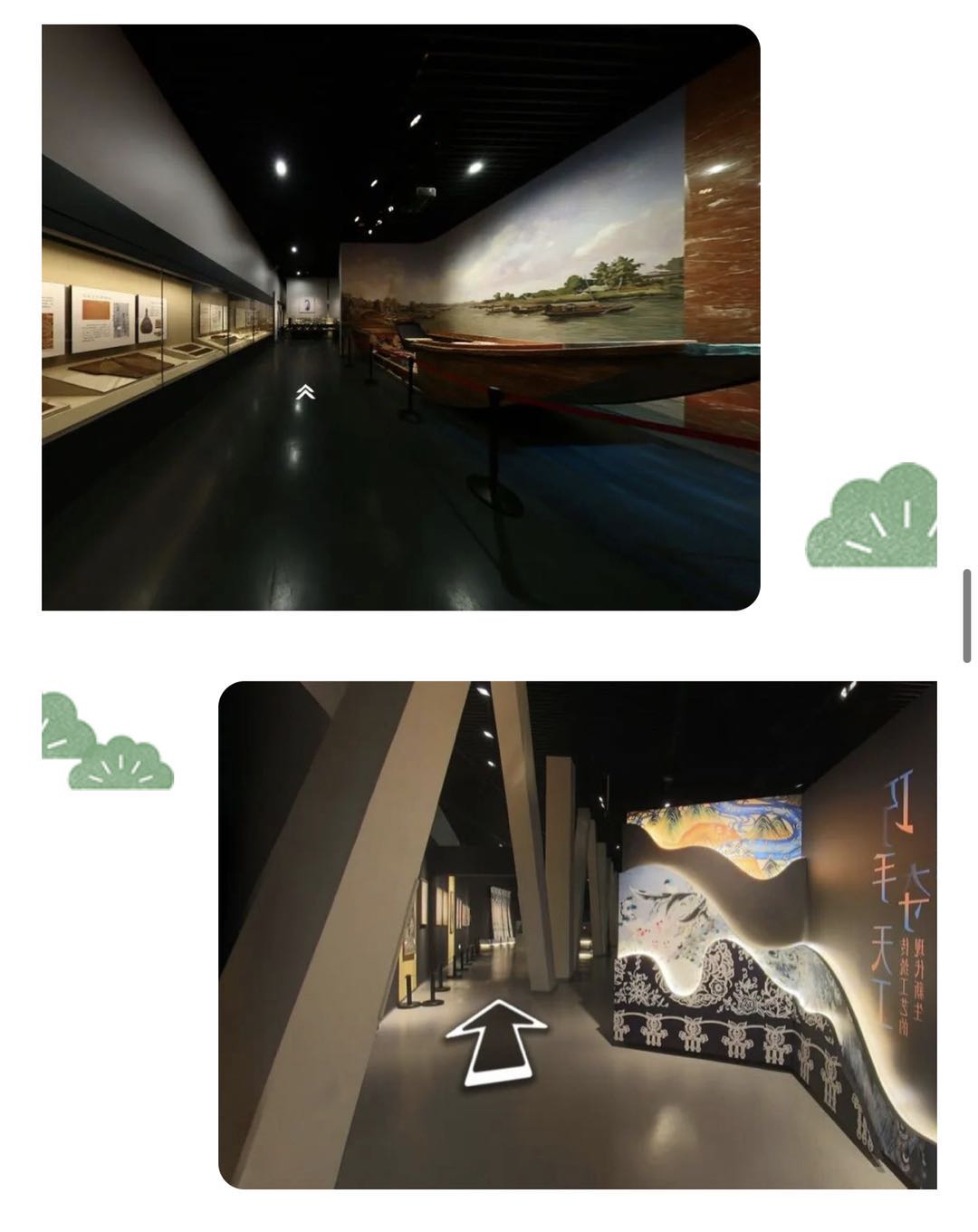Open the boat and river mural gallery image
978x1232 pixels.
[400, 317]
